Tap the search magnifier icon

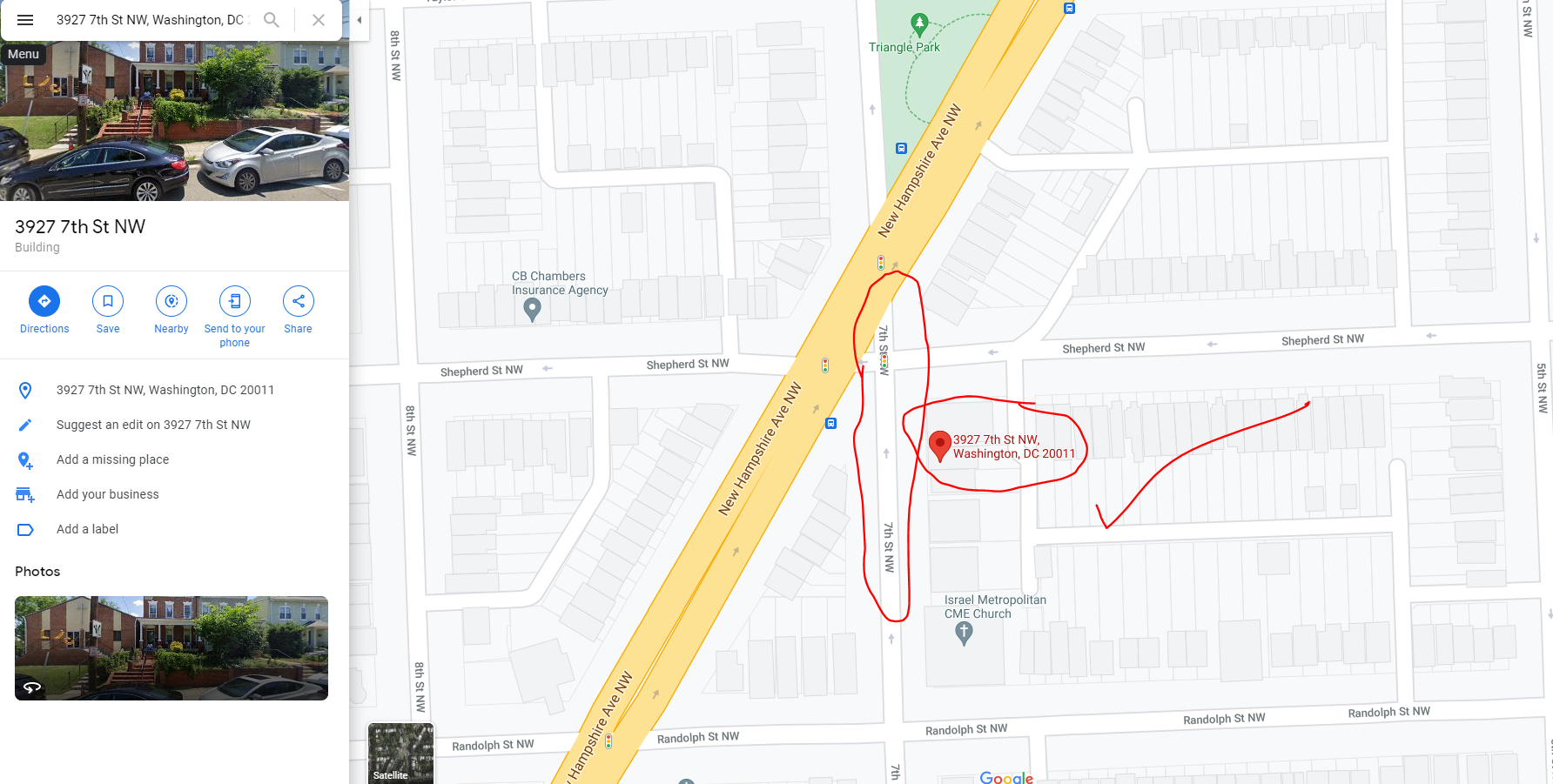pyautogui.click(x=272, y=20)
